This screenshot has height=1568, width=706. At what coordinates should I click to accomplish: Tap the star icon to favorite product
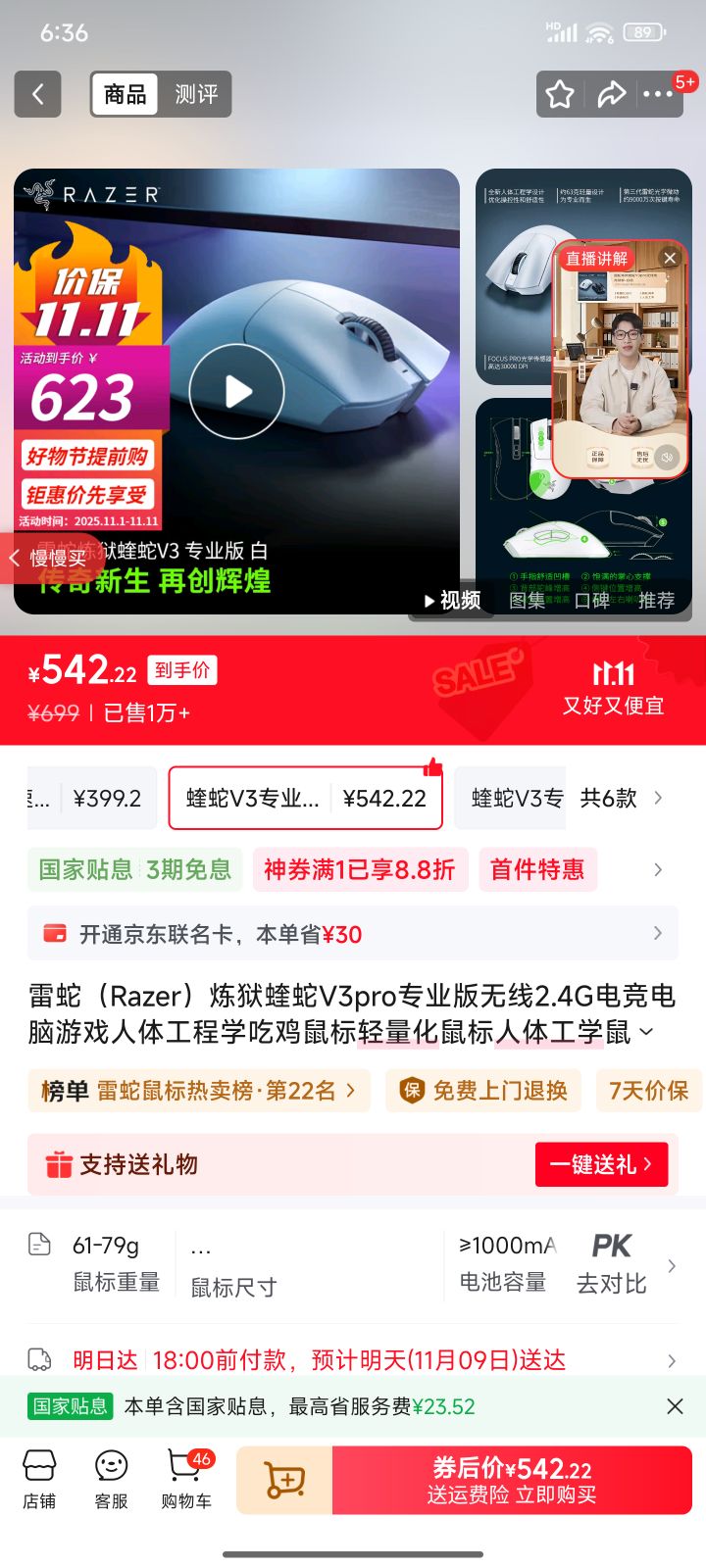coord(560,94)
